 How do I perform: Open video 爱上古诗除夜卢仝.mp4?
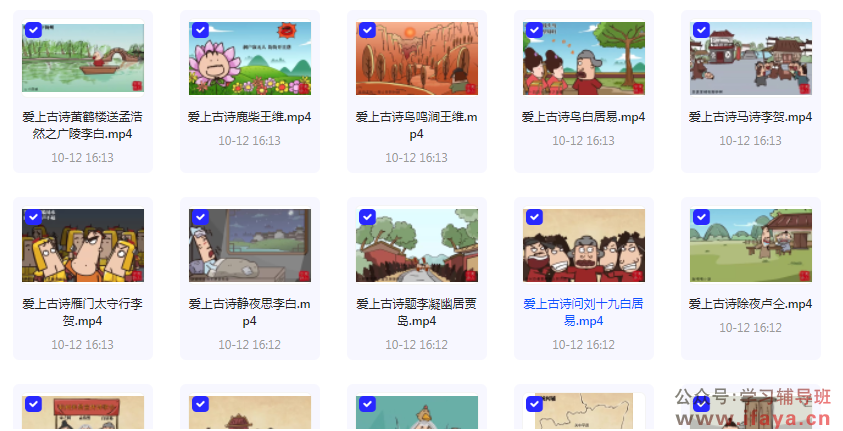point(751,245)
